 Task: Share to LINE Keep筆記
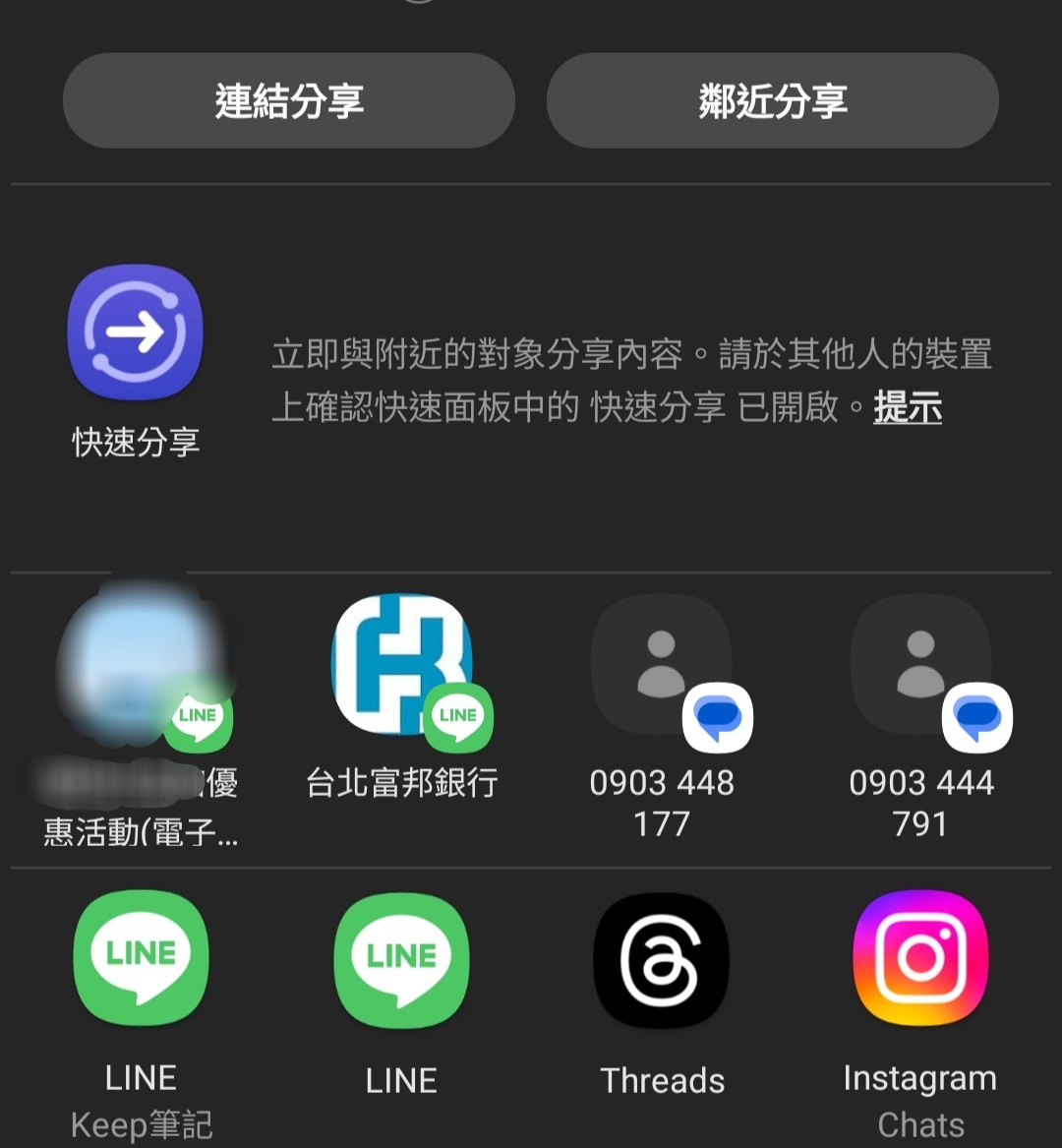tap(142, 959)
